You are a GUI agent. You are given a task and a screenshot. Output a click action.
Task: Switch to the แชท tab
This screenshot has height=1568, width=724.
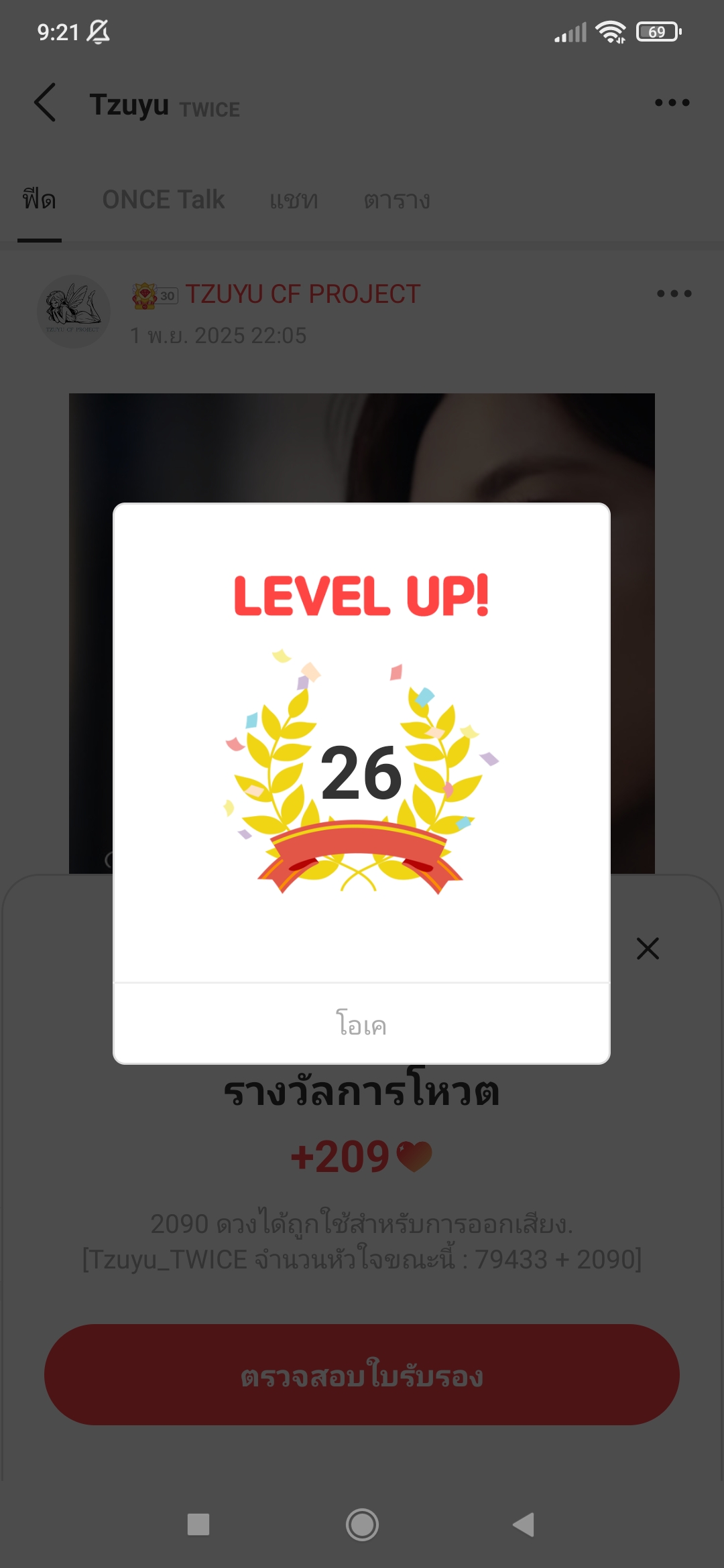294,200
